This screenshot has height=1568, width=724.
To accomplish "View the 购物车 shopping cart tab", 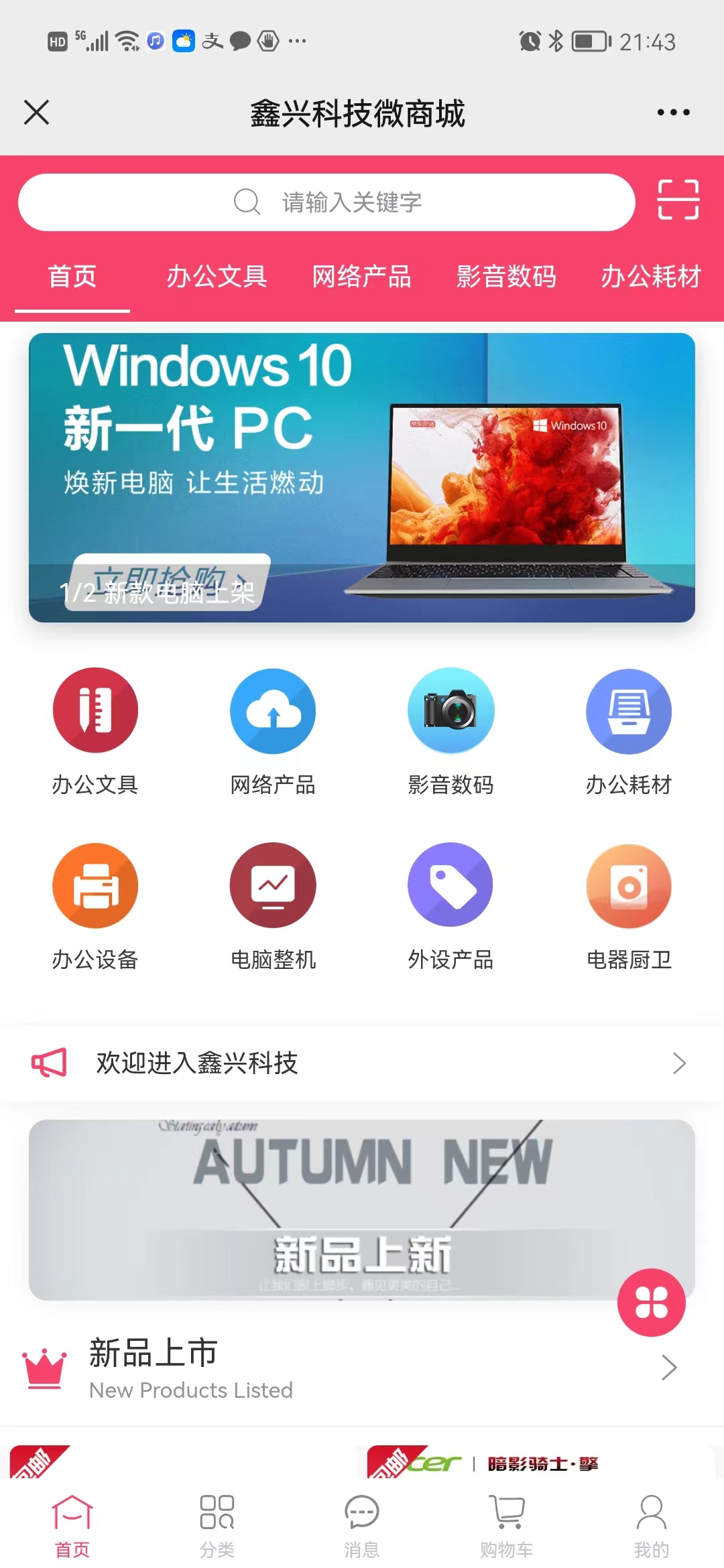I will point(507,1522).
